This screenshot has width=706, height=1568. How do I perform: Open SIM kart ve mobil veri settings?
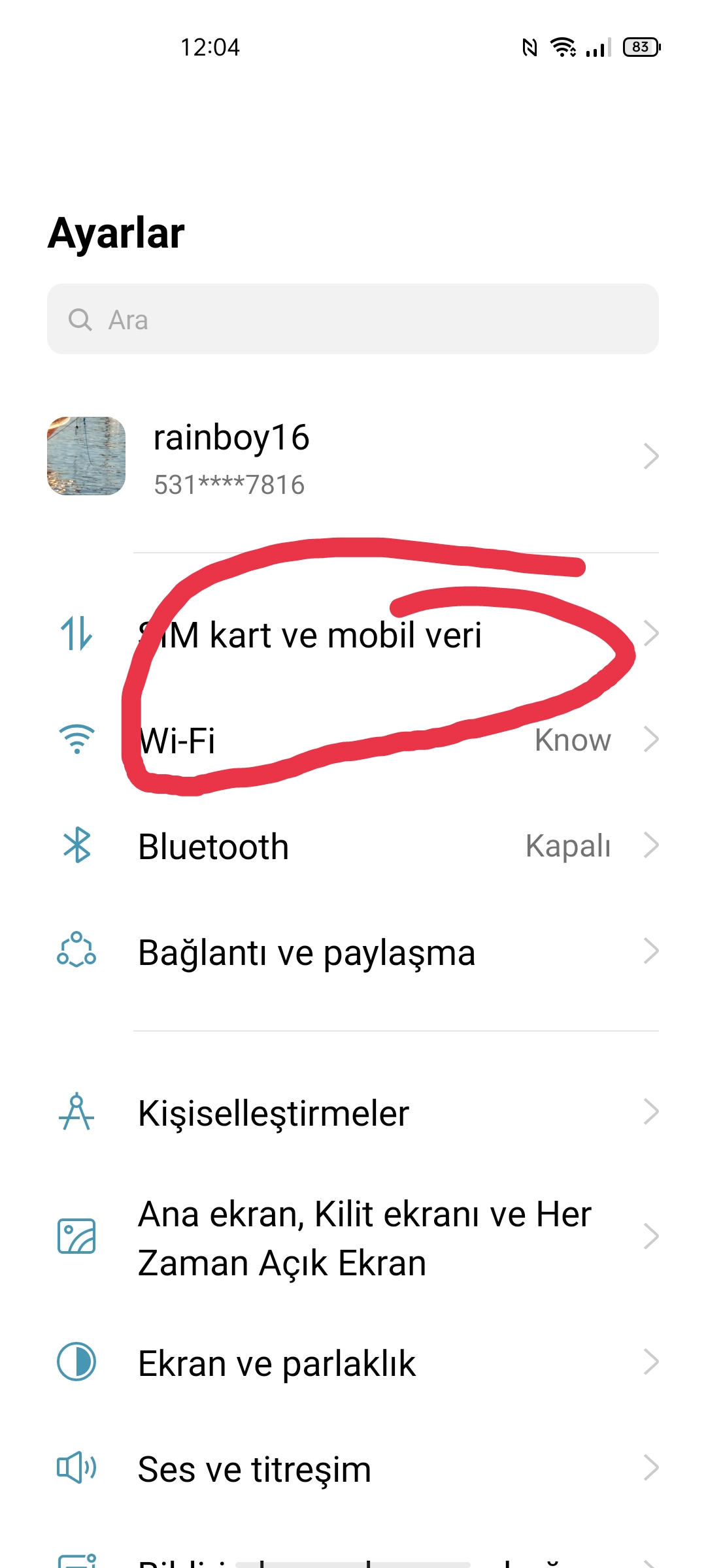click(x=353, y=634)
